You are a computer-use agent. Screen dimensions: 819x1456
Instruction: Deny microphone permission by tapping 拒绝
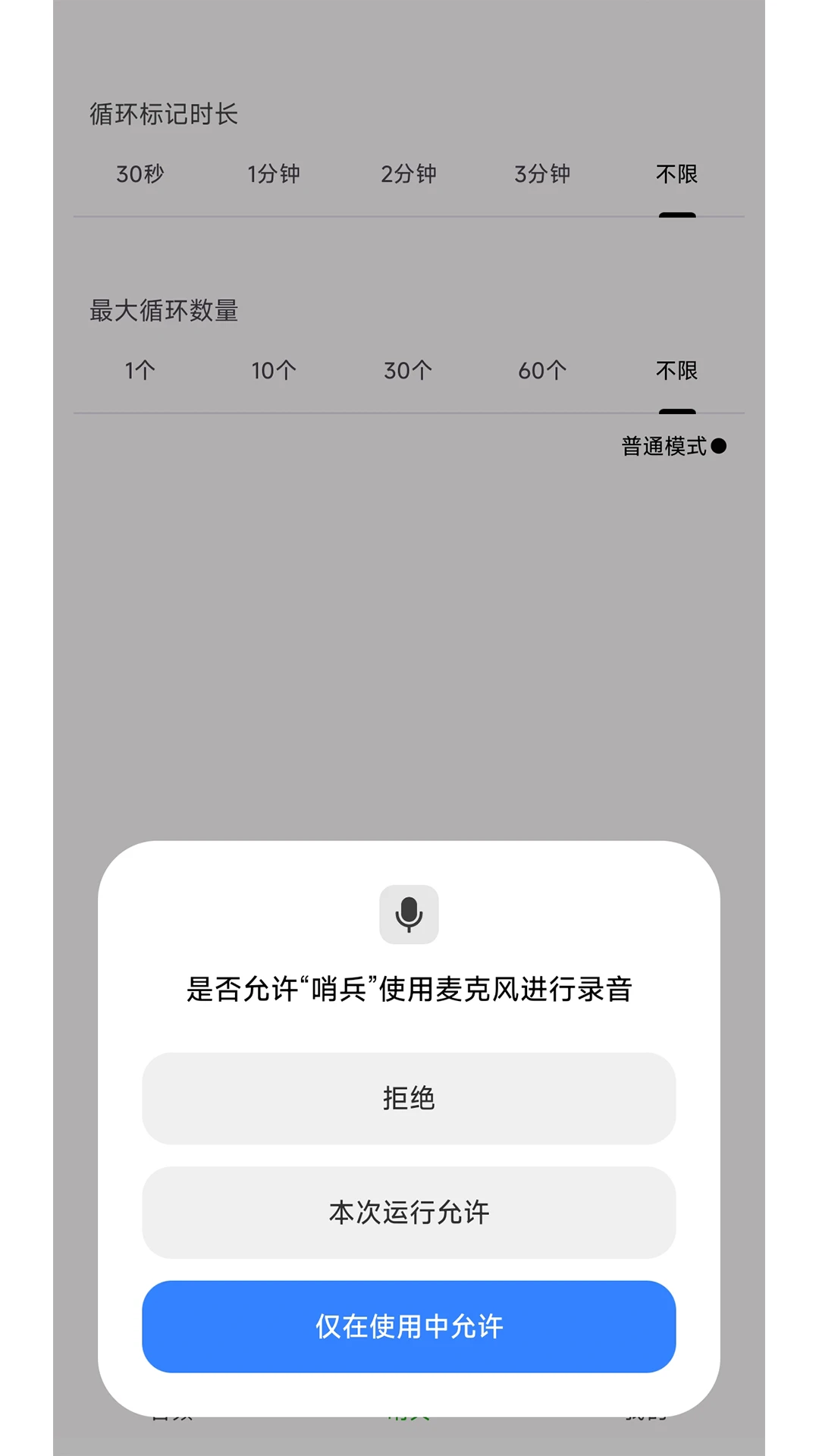click(x=409, y=1099)
